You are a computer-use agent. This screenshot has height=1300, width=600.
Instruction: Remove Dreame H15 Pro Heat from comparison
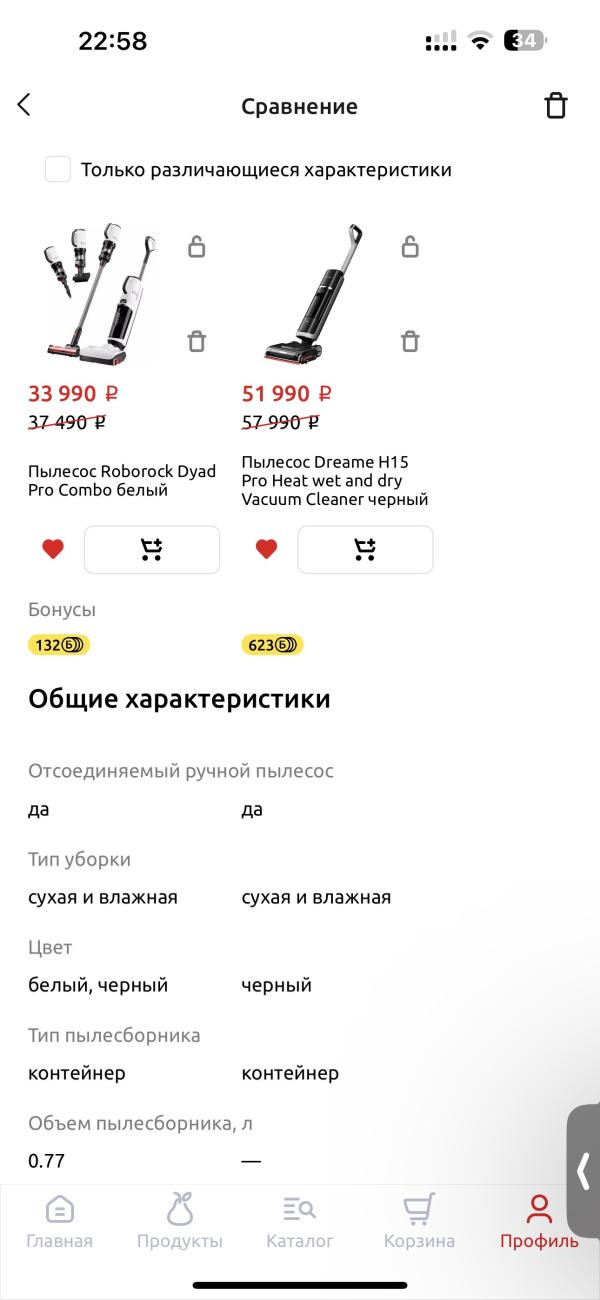410,341
